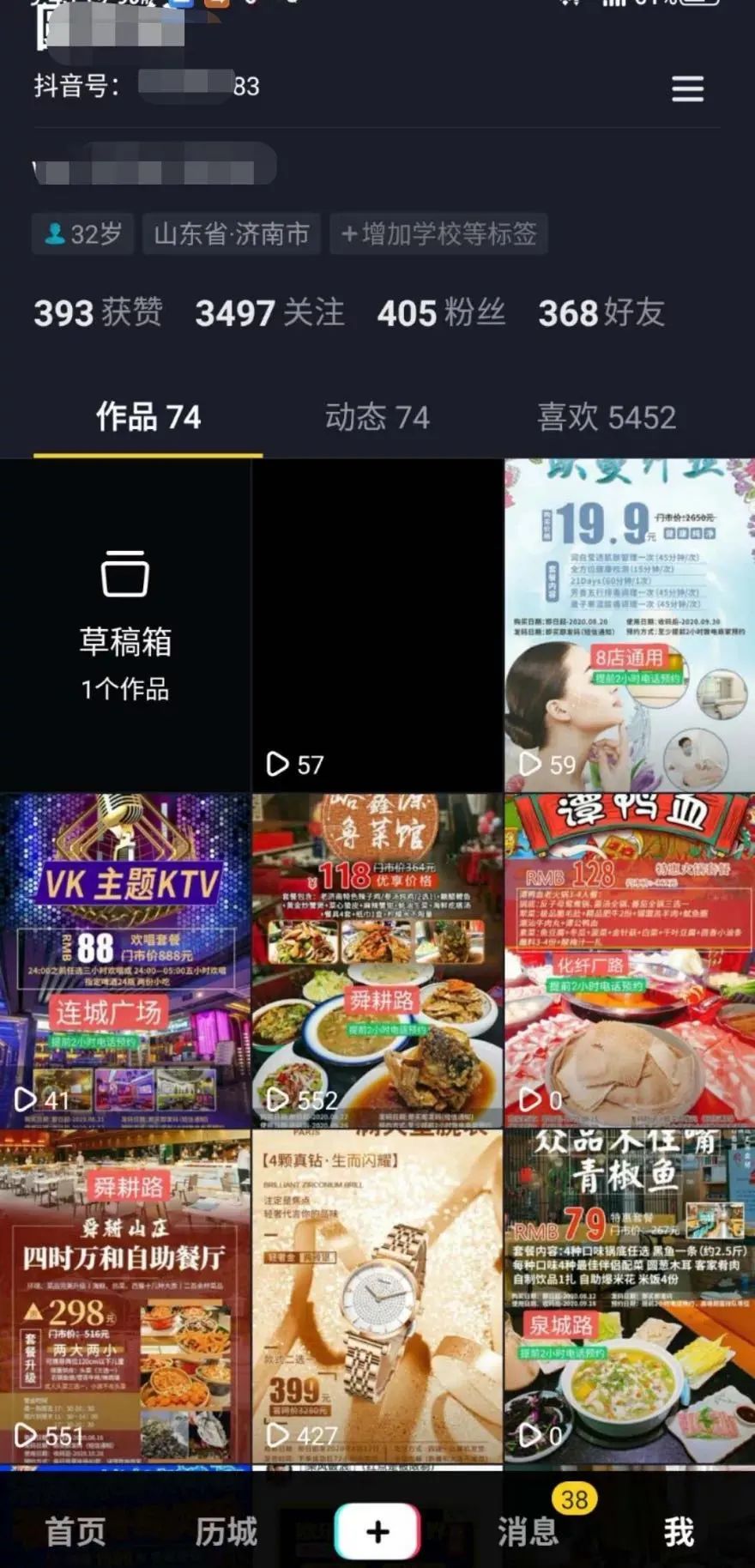Open the VK主题KTV video
Screen dimensions: 755x1568
coord(125,960)
